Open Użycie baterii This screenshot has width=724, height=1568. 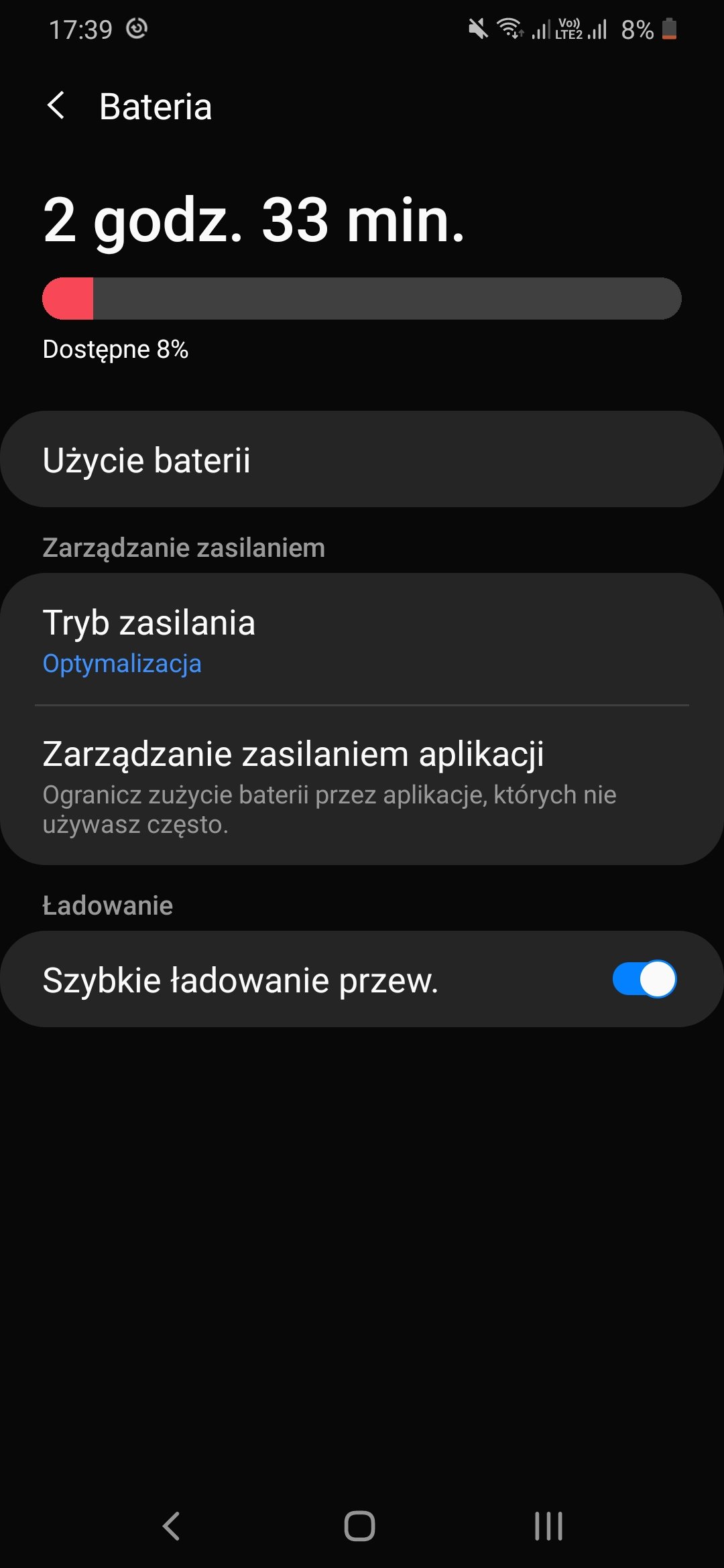tap(362, 460)
